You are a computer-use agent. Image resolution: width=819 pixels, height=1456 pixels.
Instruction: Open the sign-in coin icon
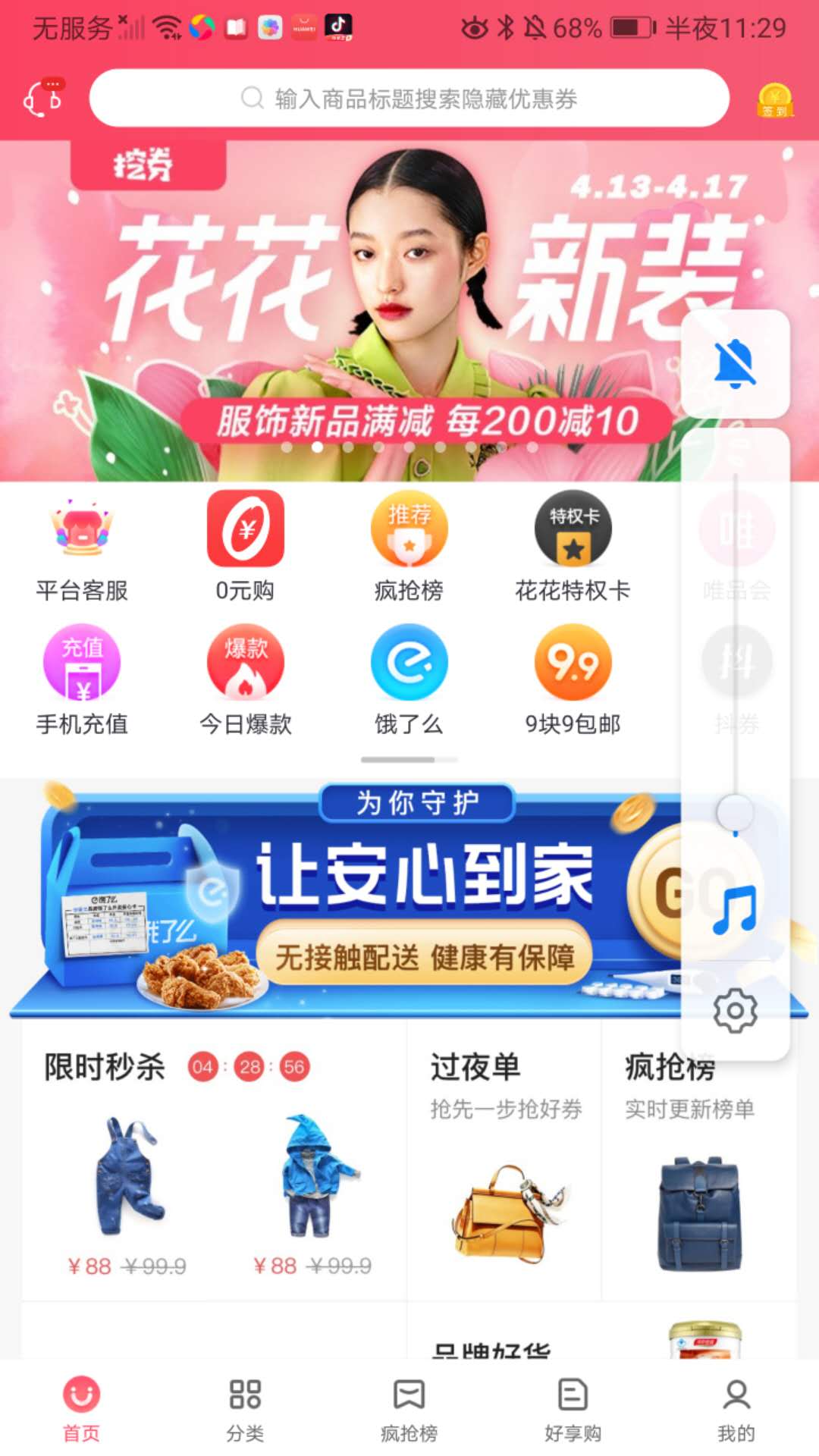click(x=774, y=100)
